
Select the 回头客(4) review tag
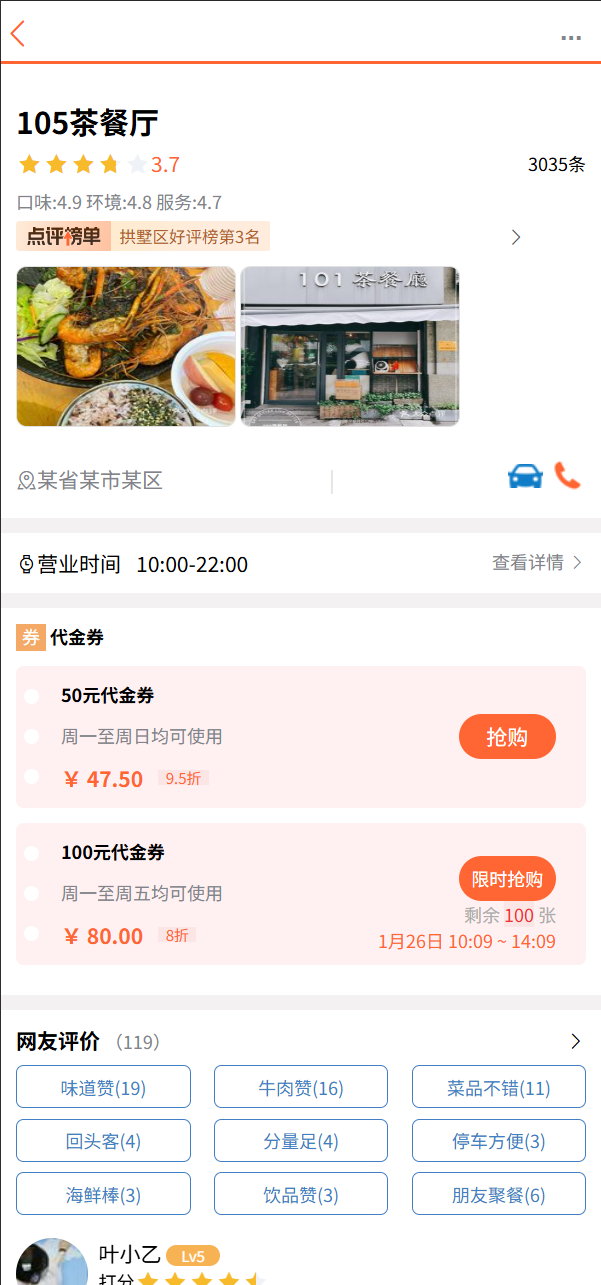(x=103, y=1141)
